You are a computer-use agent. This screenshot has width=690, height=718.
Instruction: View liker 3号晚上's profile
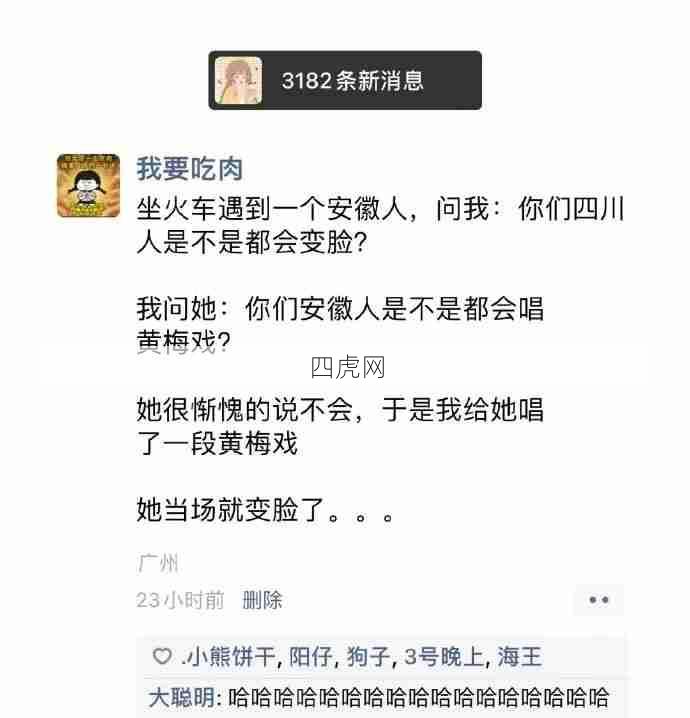click(x=445, y=657)
